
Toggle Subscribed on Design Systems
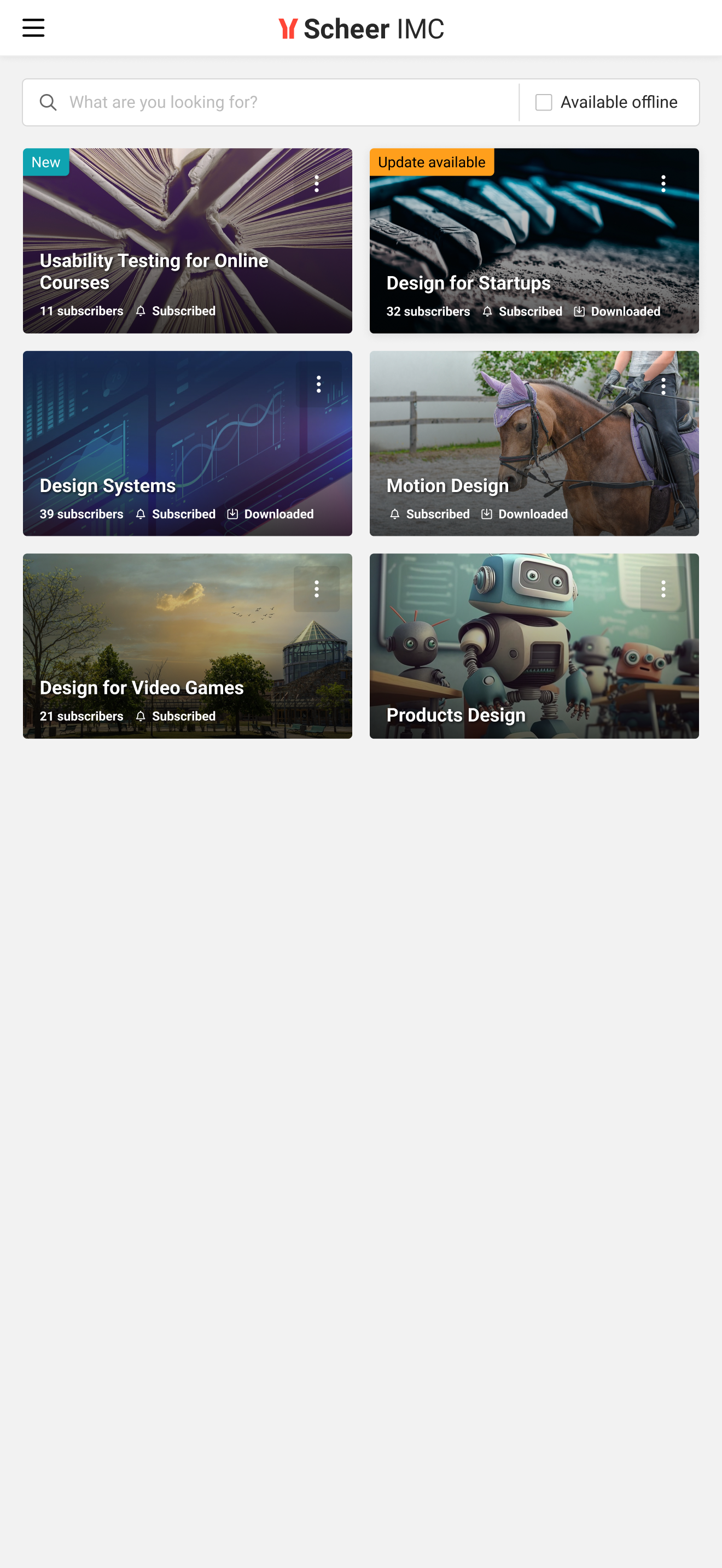[183, 514]
